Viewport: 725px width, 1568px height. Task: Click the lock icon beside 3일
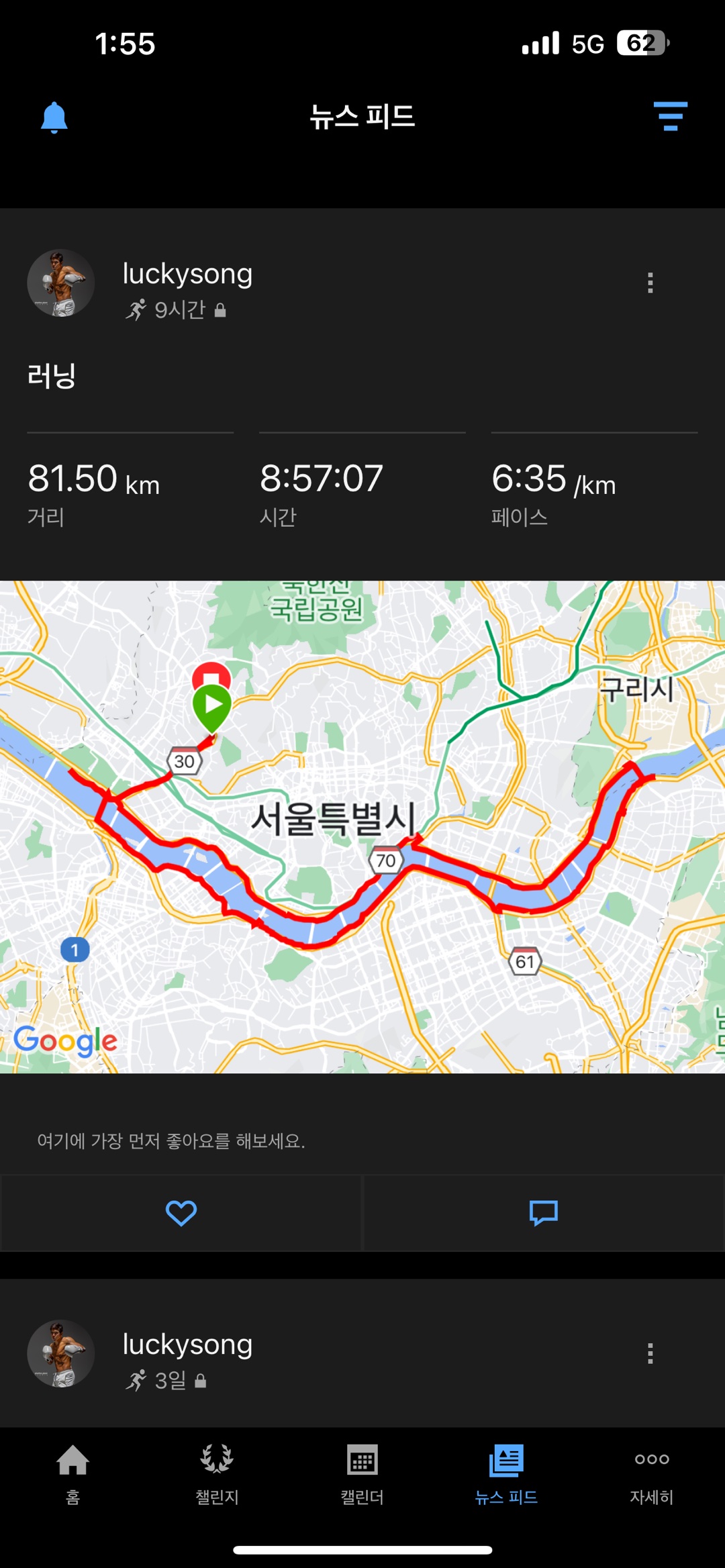[x=201, y=1381]
